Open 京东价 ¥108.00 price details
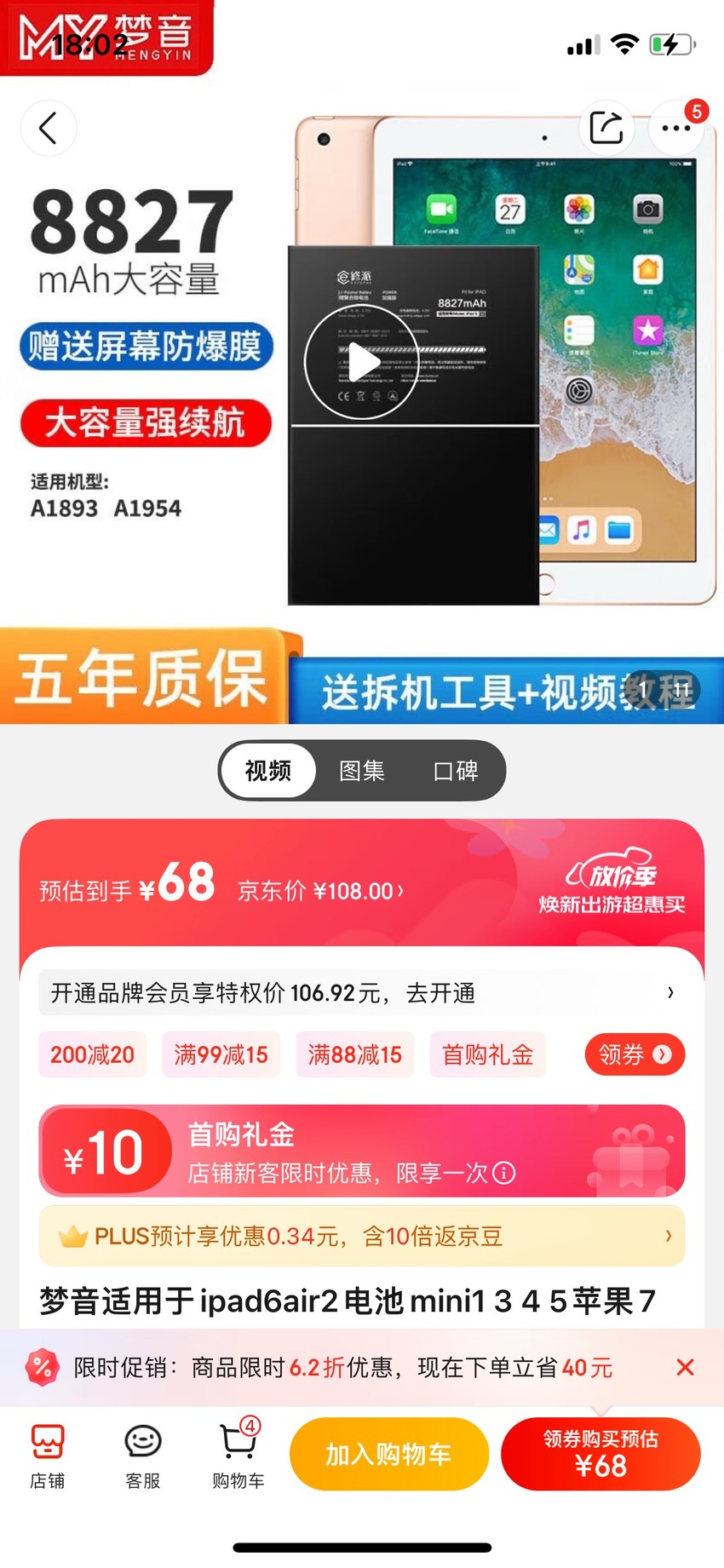This screenshot has height=1568, width=724. 320,891
